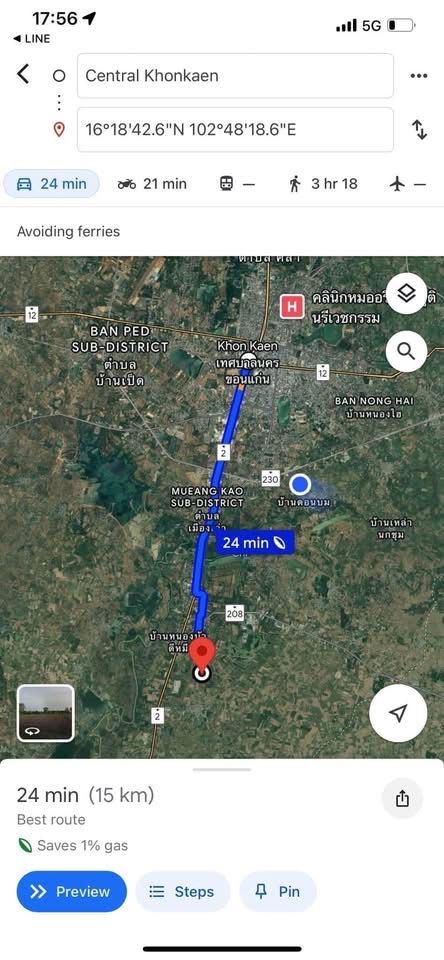Return to the LINE app
This screenshot has height=960, width=444.
(31, 39)
